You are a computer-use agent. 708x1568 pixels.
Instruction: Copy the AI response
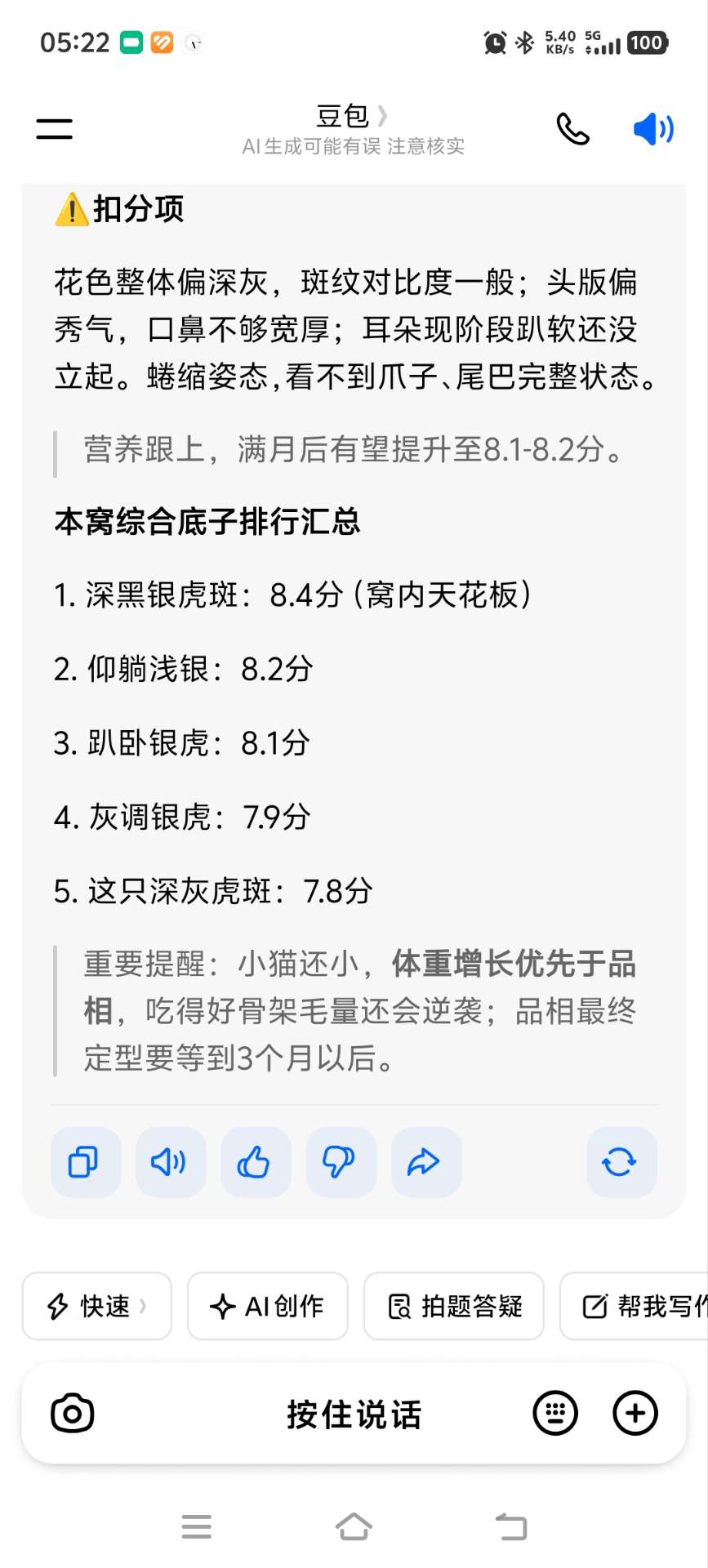click(86, 1162)
